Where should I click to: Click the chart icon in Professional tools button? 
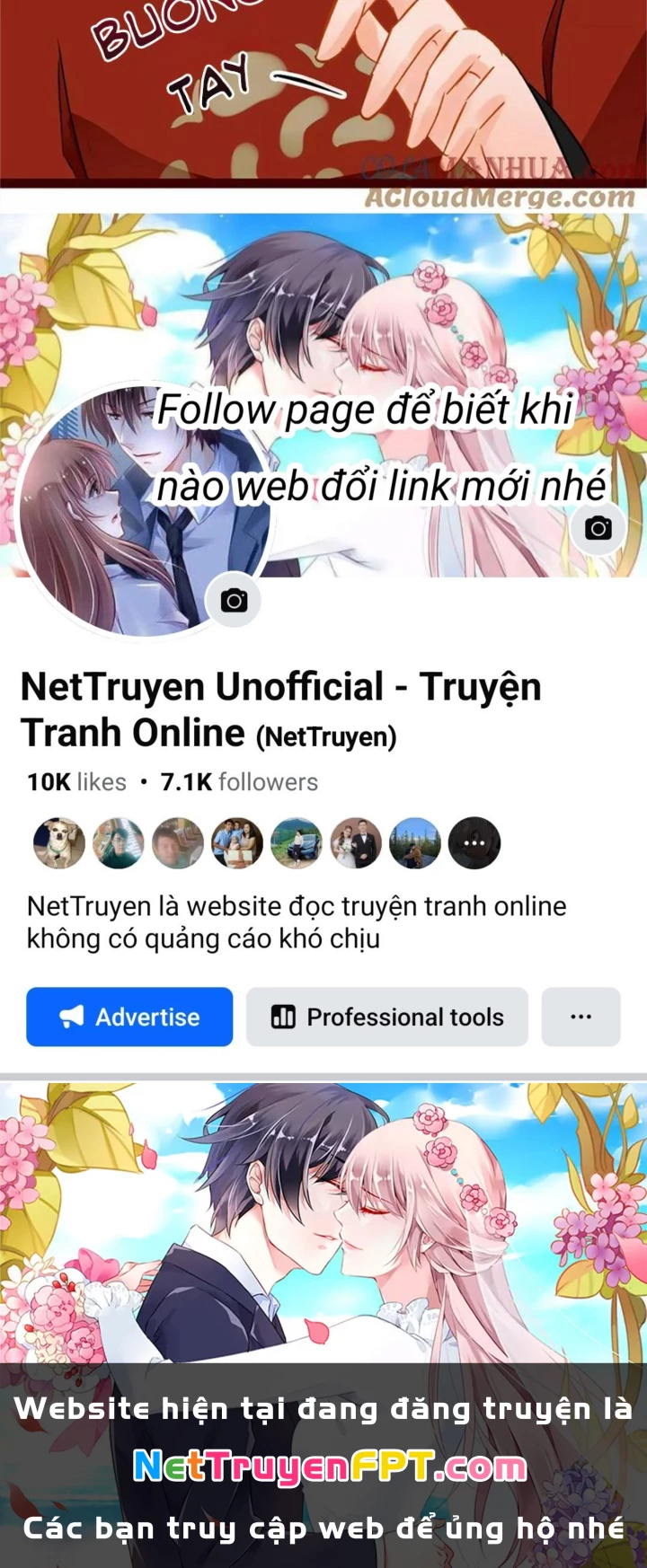tap(284, 1017)
